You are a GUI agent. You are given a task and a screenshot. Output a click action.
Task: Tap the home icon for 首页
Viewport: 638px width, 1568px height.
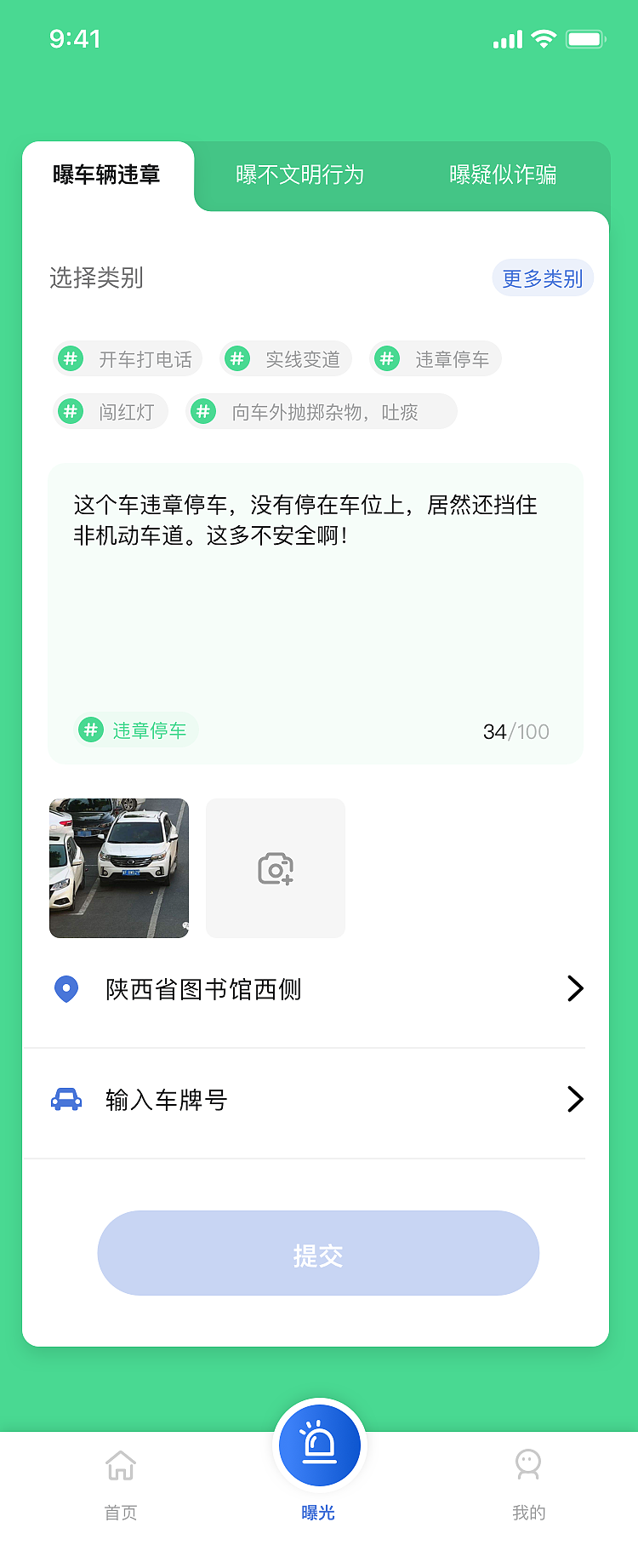(119, 1467)
